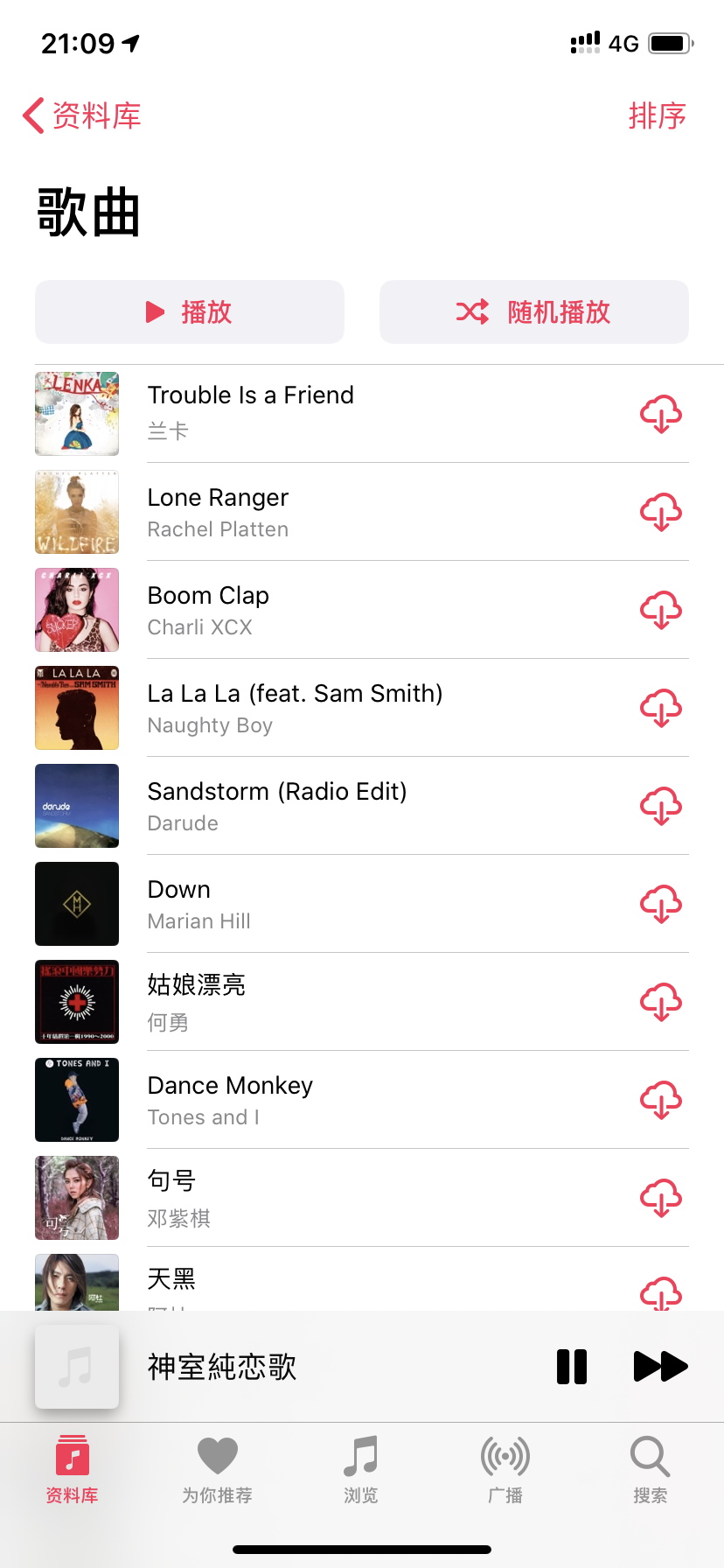Screen dimensions: 724x1568
Task: Switch to the 广播 tab
Action: [x=505, y=1470]
